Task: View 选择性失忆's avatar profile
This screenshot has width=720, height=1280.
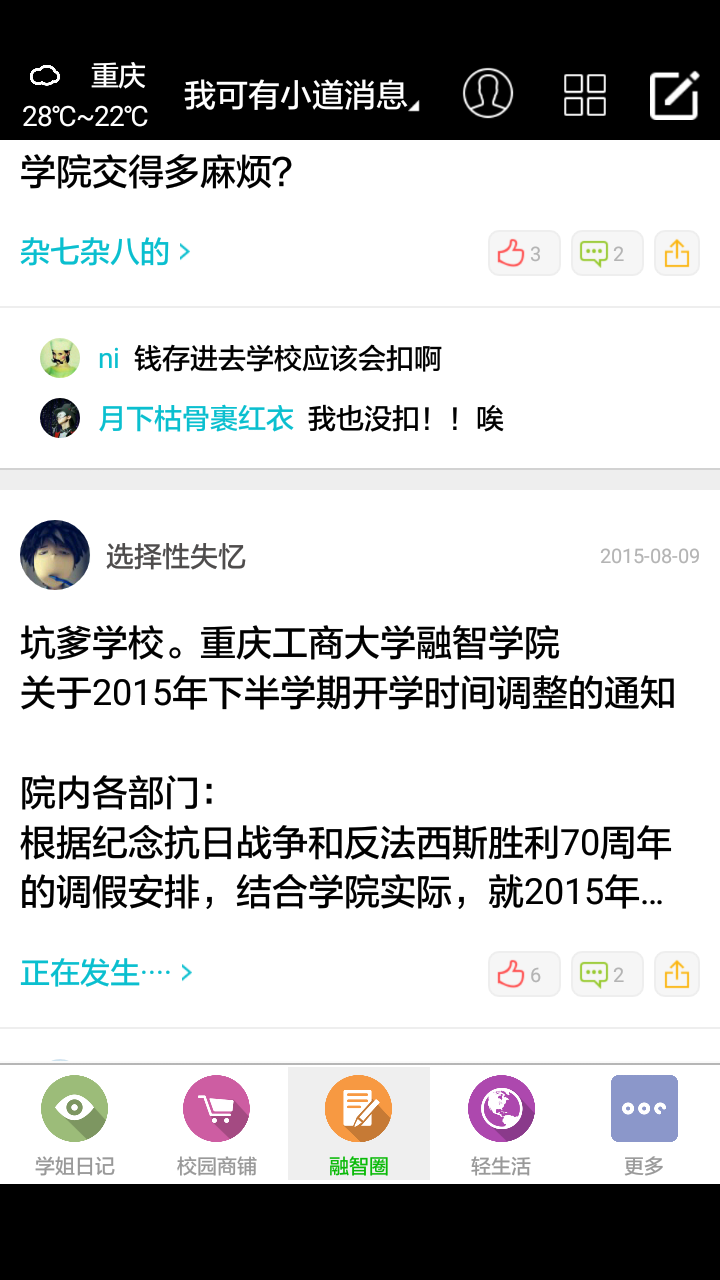Action: click(55, 555)
